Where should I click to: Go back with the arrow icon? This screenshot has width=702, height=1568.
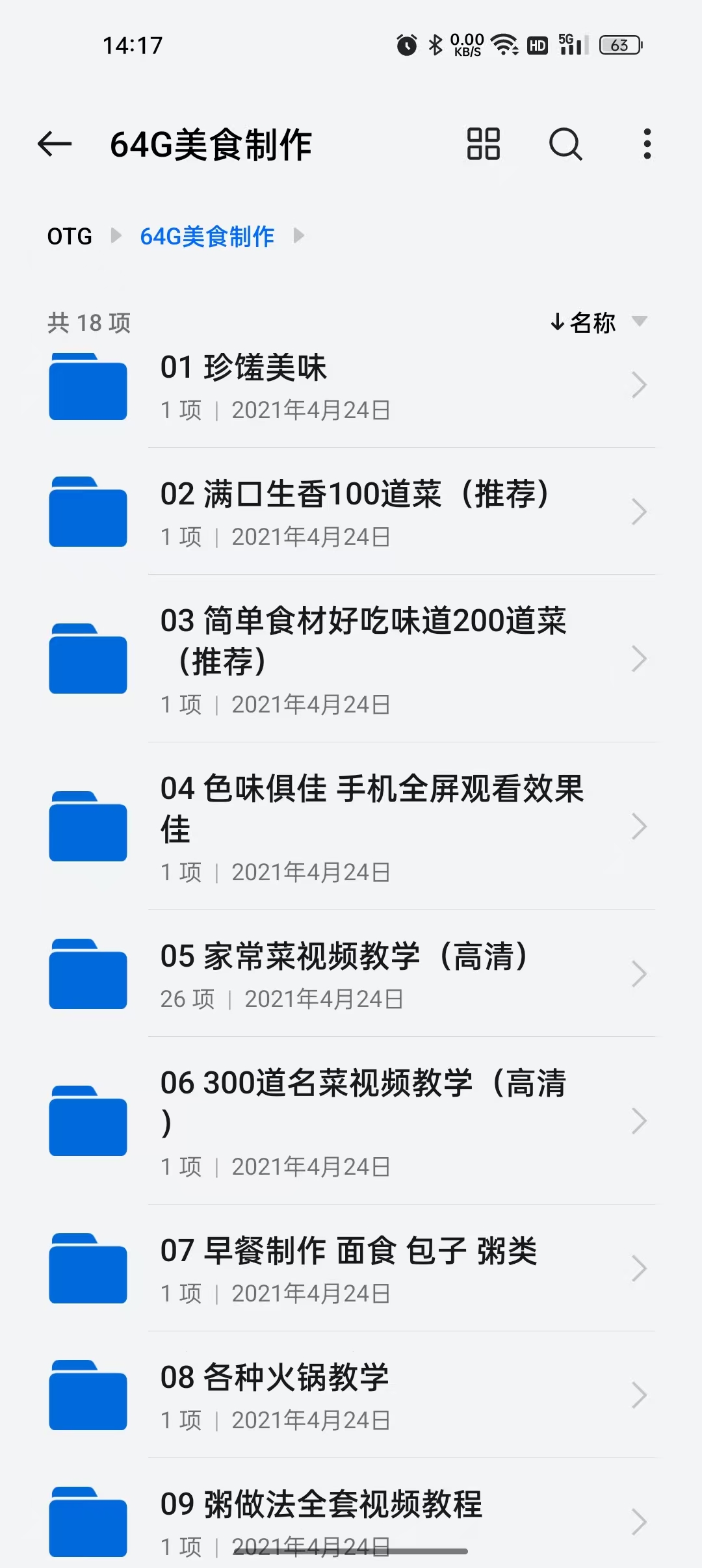coord(55,144)
